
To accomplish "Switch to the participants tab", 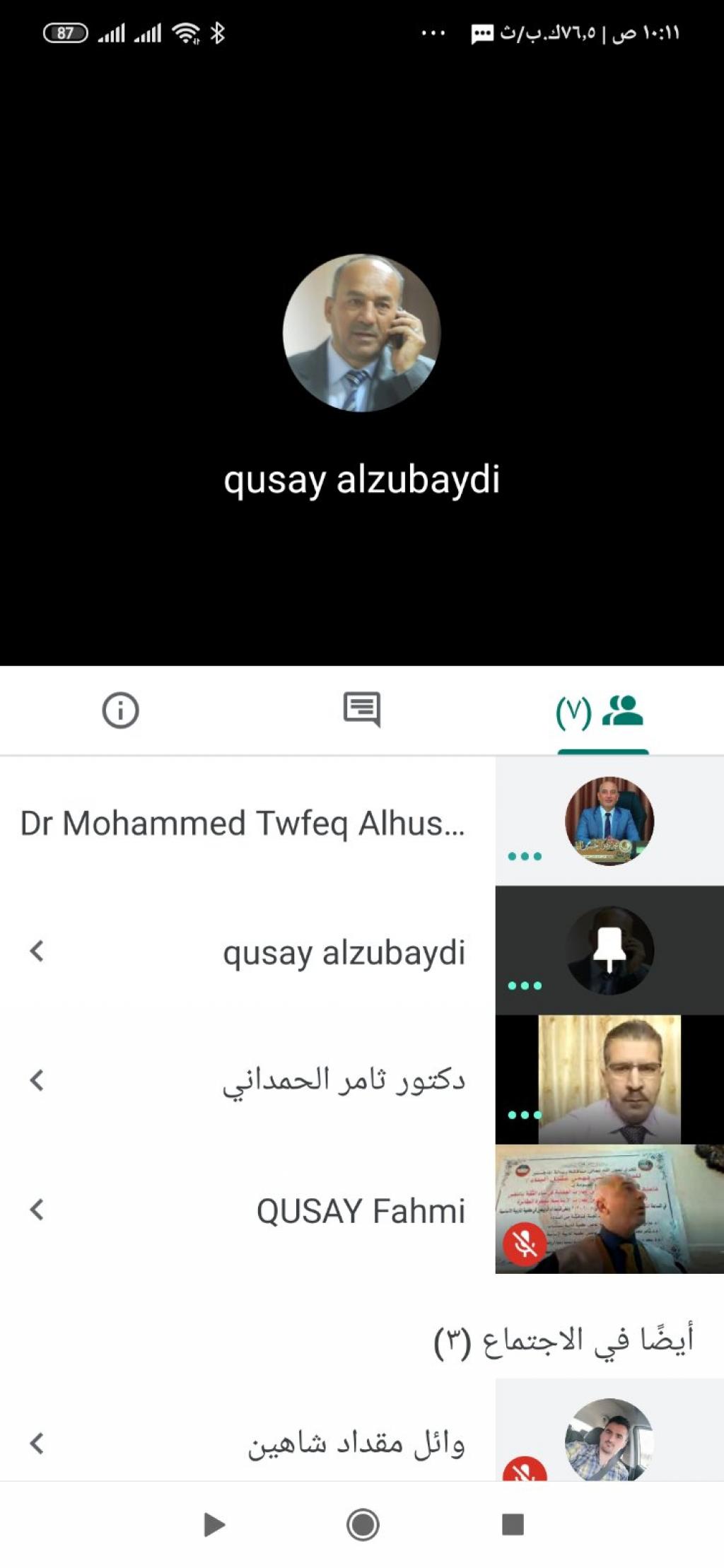I will 602,711.
